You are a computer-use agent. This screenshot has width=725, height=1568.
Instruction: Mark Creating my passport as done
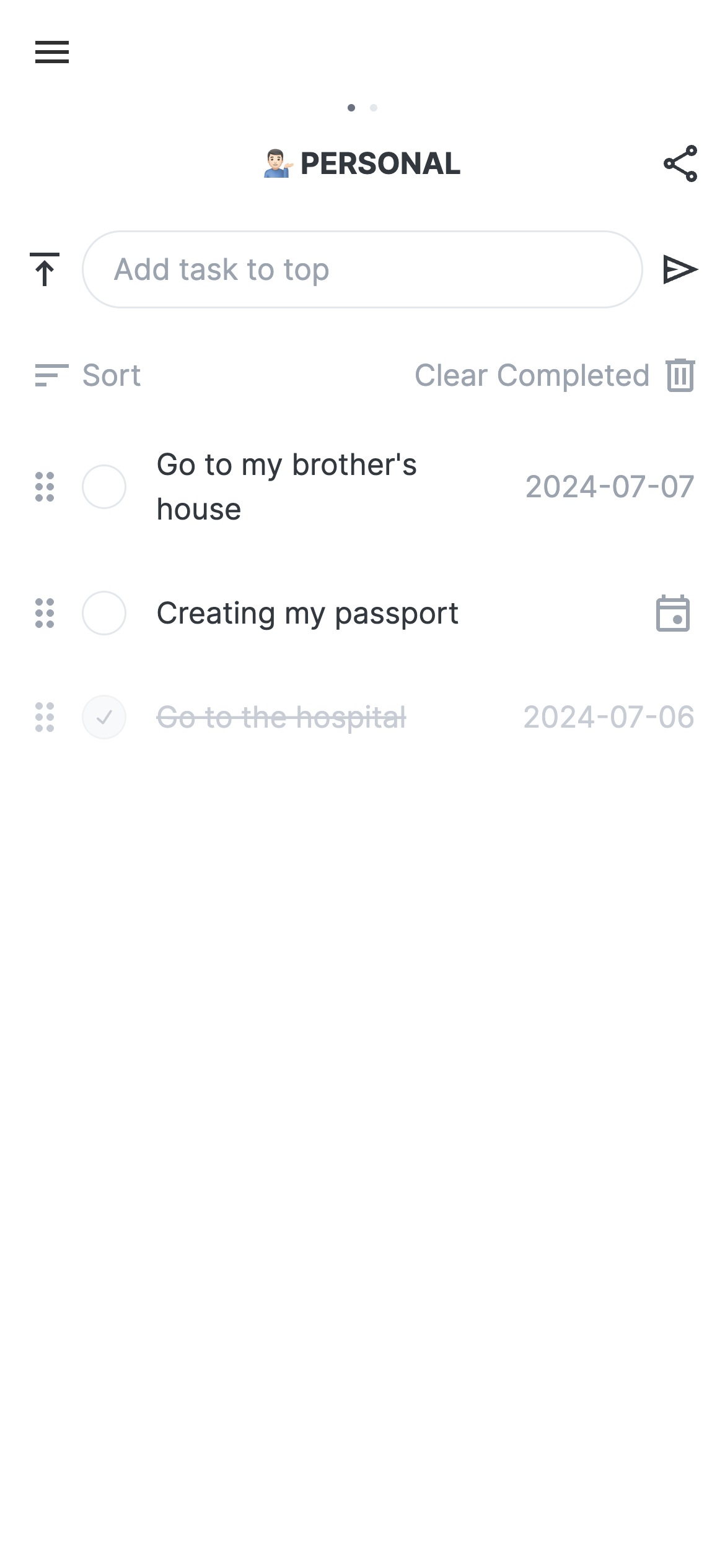point(104,613)
